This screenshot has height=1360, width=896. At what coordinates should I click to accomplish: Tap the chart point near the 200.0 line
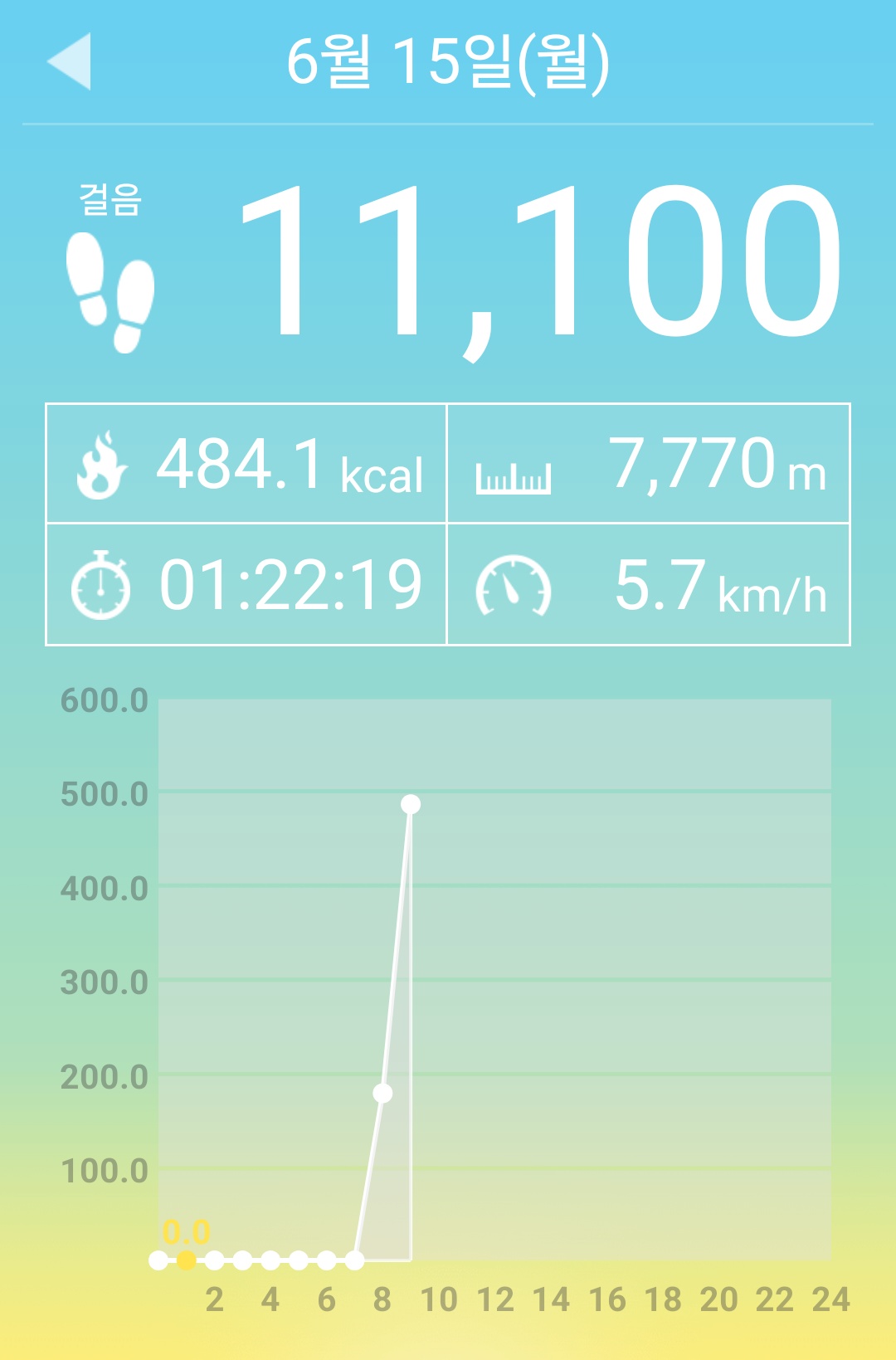tap(382, 1094)
